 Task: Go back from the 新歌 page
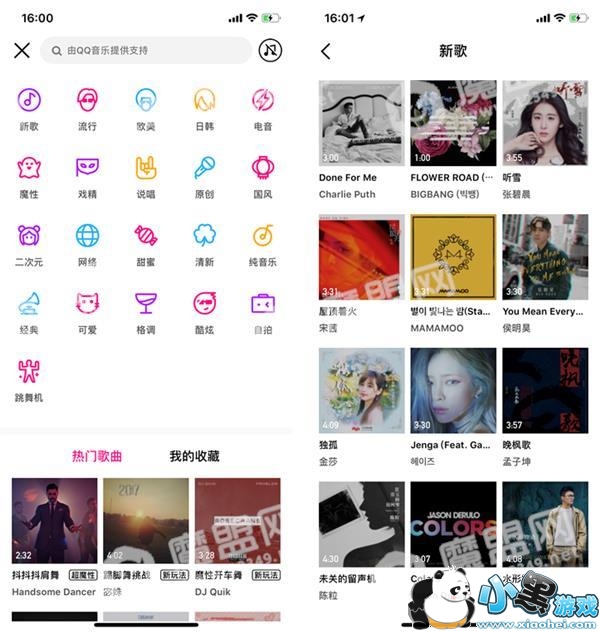click(326, 51)
